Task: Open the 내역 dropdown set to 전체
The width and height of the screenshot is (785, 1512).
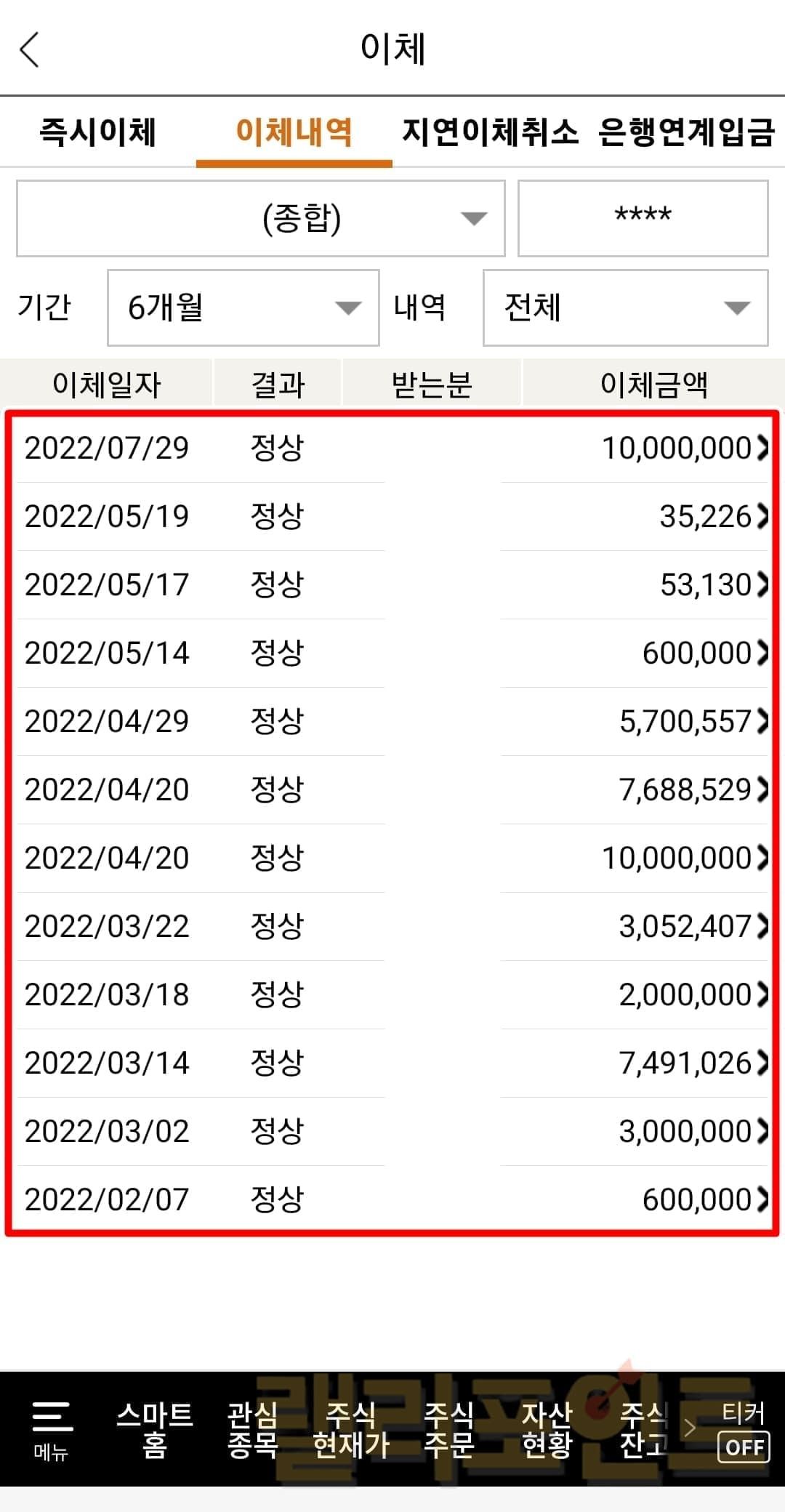Action: (x=625, y=307)
